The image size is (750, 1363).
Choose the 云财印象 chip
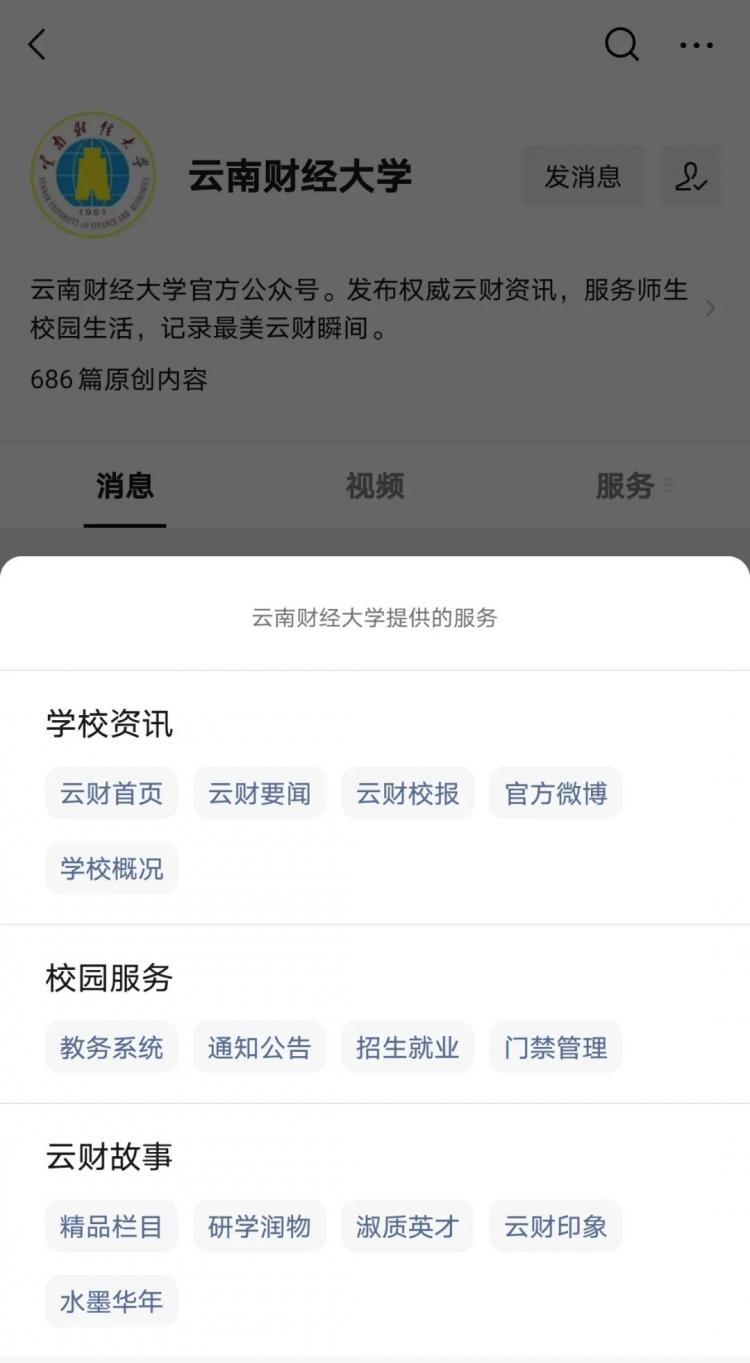555,1227
